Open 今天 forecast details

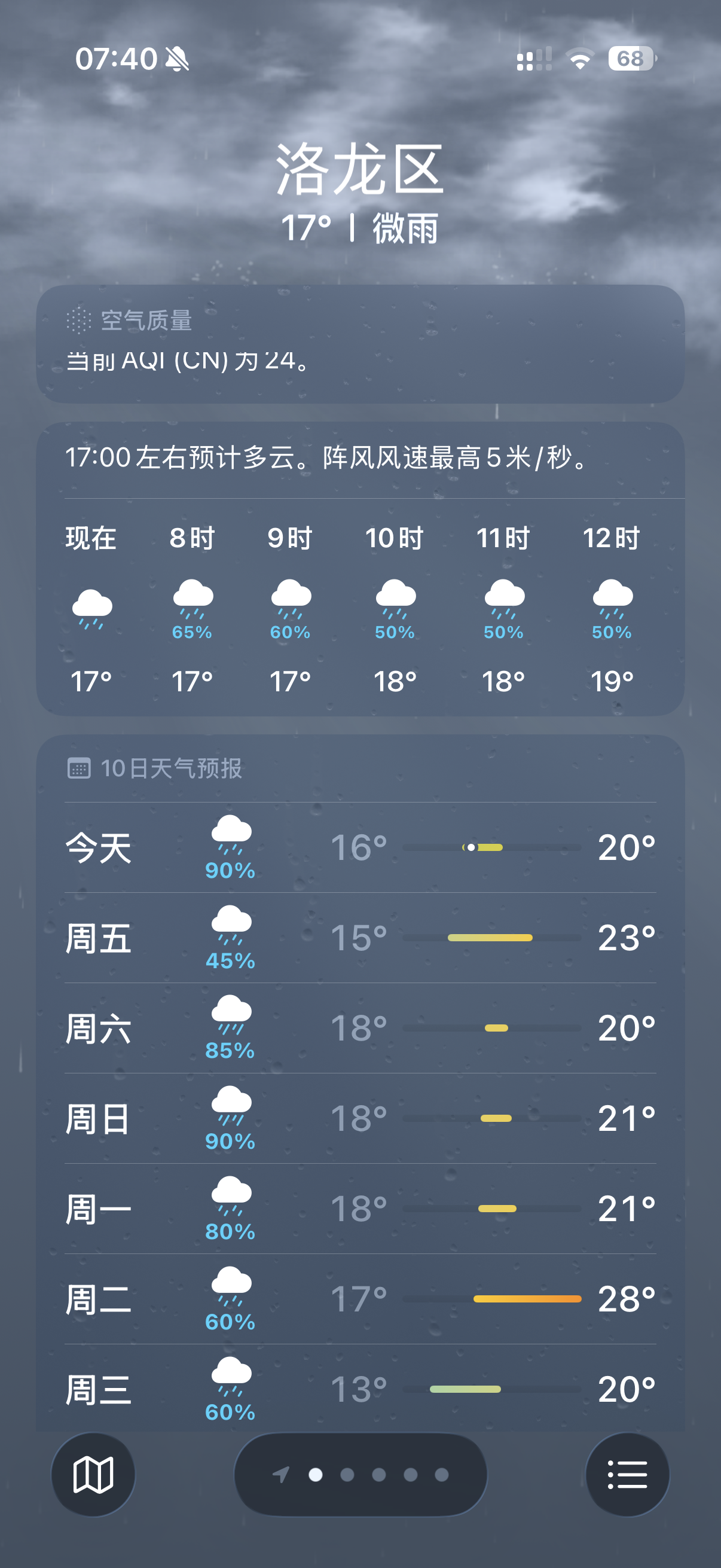coord(360,847)
